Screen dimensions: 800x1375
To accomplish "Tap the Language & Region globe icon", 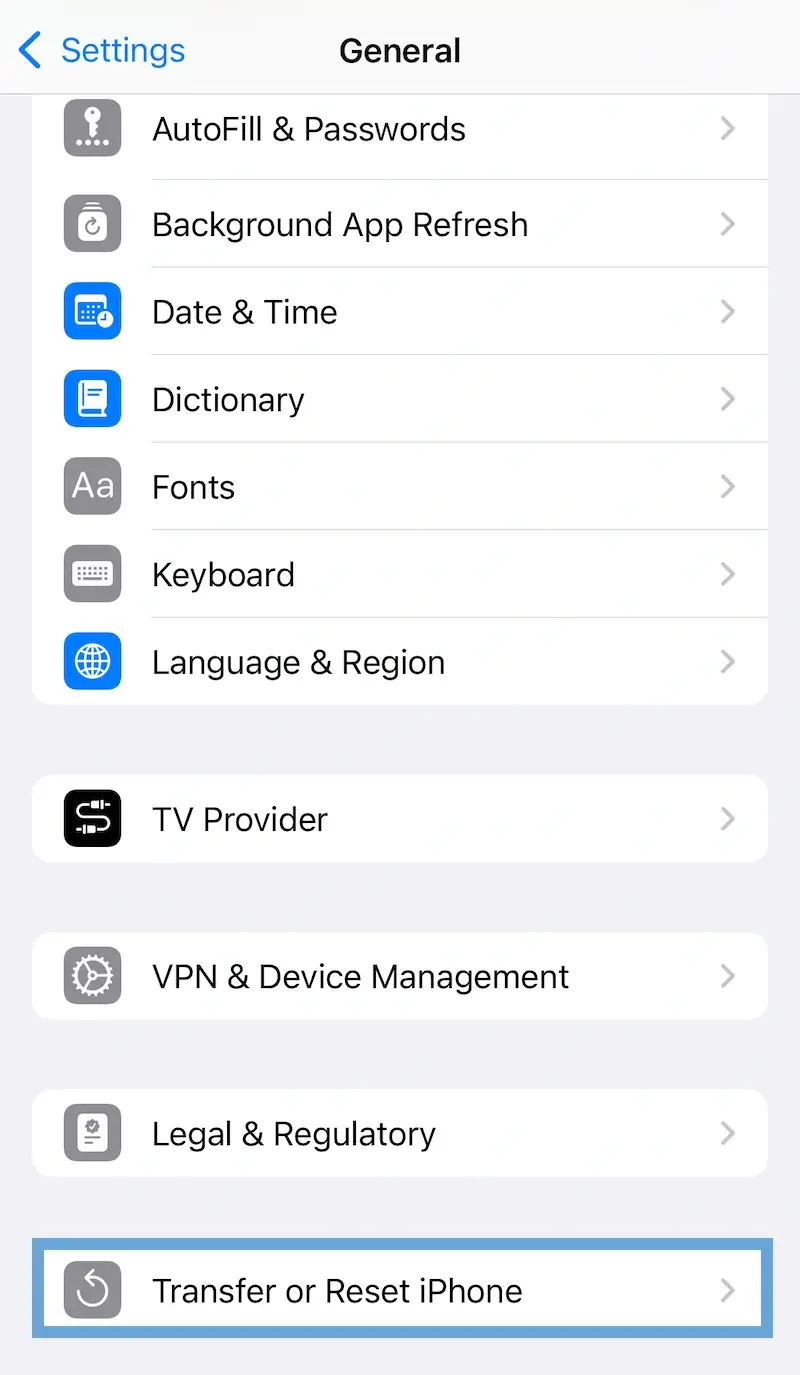I will click(x=92, y=661).
